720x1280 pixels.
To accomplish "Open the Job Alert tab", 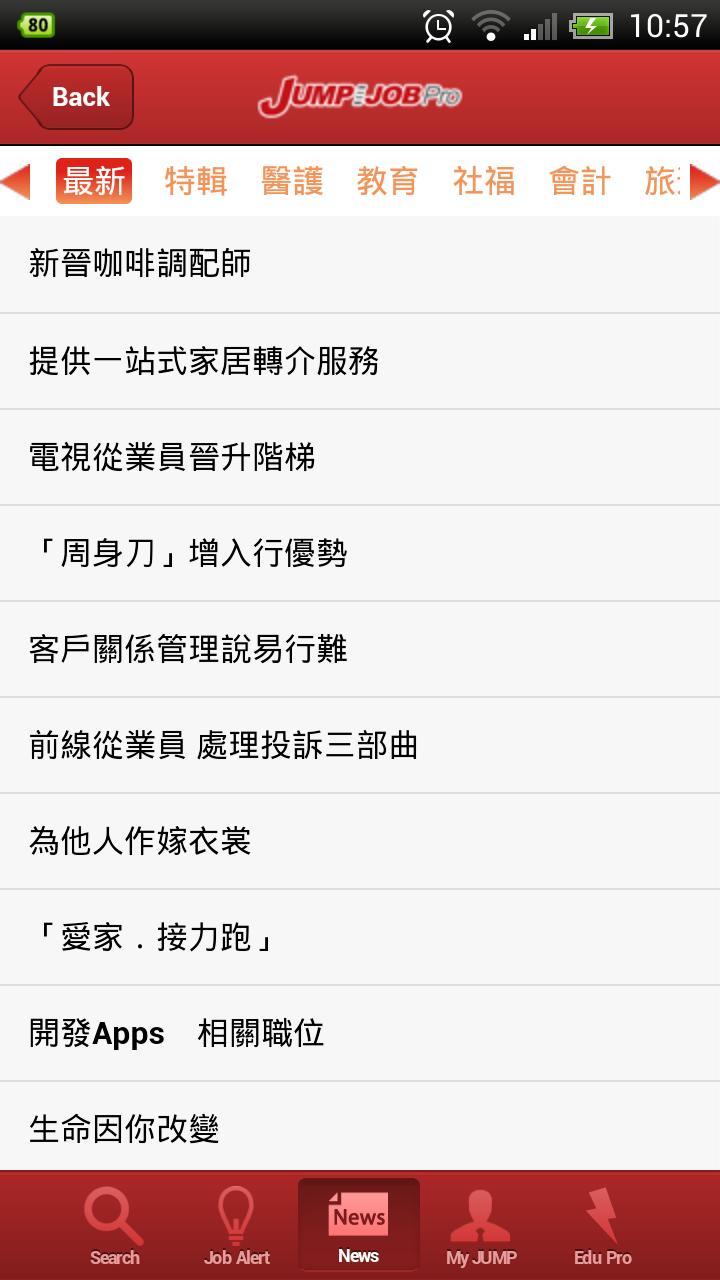I will coord(237,1226).
